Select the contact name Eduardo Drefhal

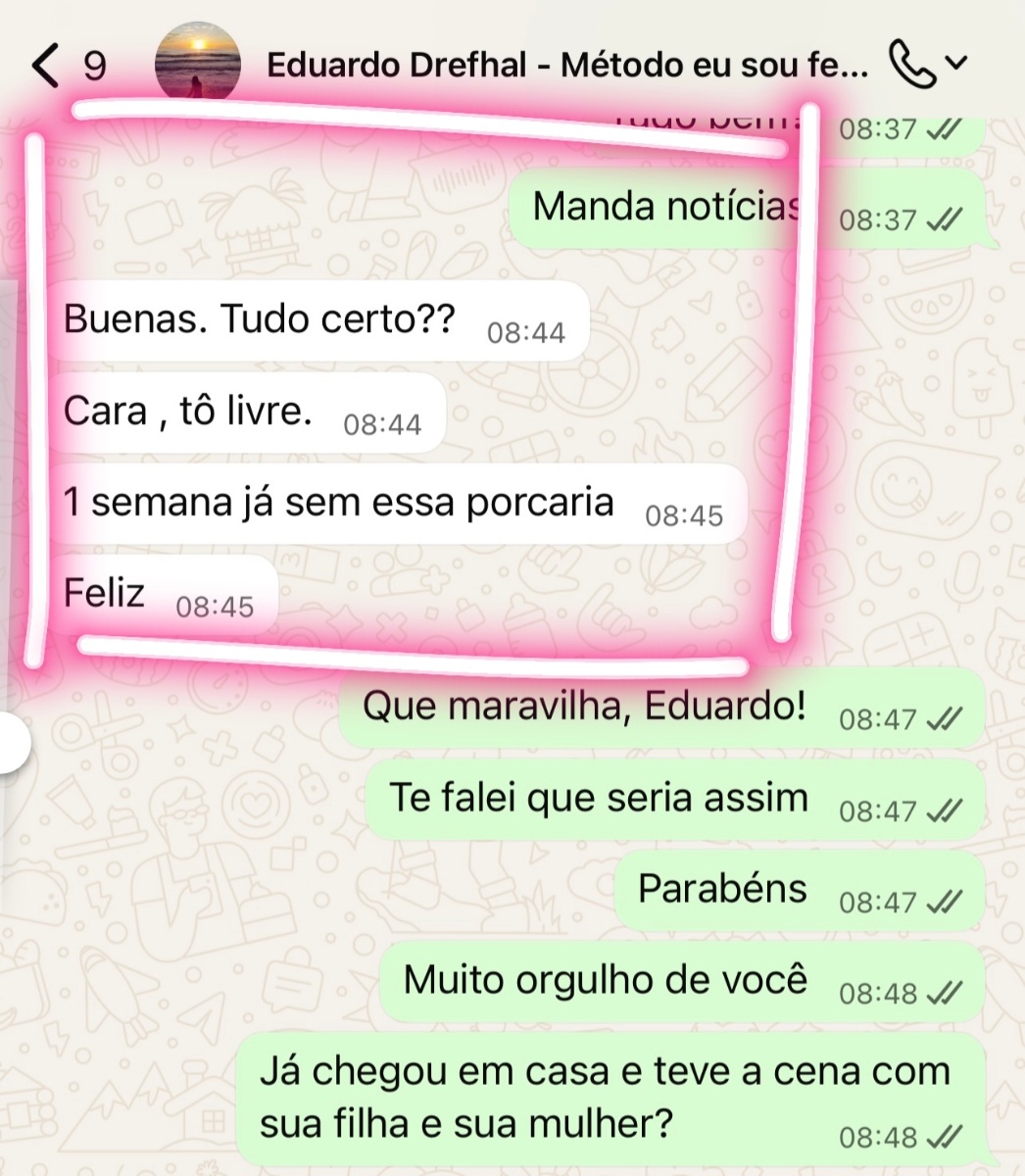(392, 64)
